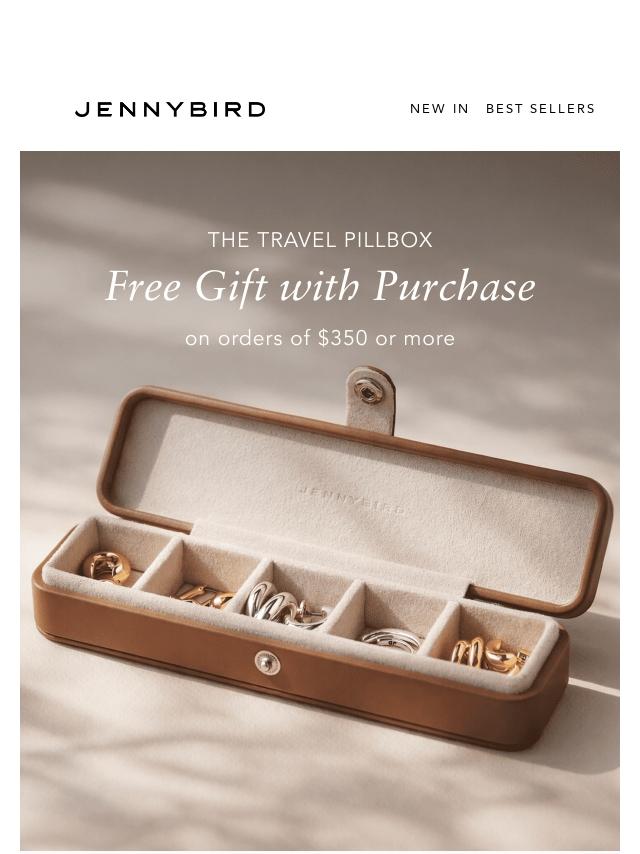Open the Travel Pillbox free gift banner
The height and width of the screenshot is (854, 640).
pyautogui.click(x=320, y=500)
